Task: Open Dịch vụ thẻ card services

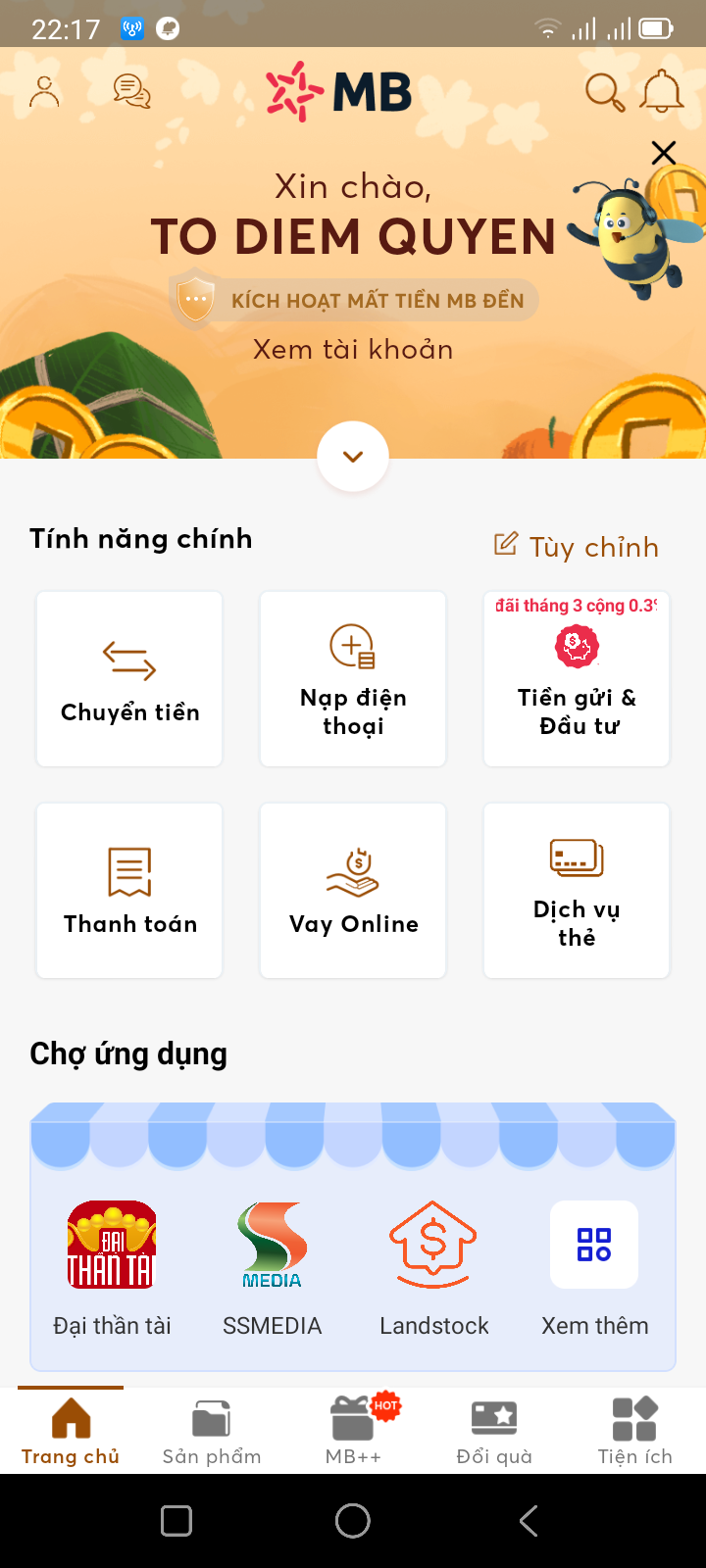Action: 577,890
